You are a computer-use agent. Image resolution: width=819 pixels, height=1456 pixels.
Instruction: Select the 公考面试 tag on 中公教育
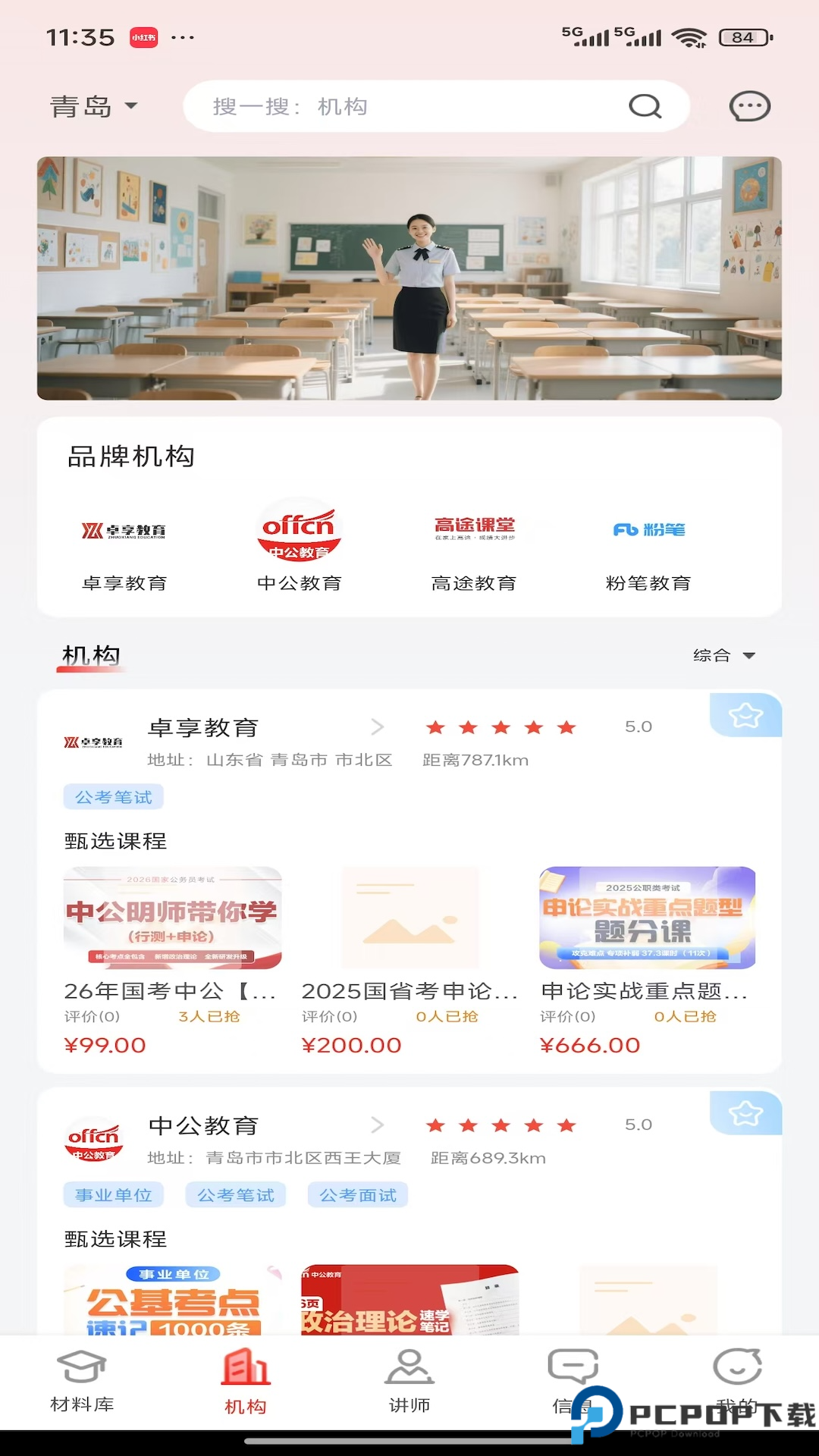[357, 1194]
